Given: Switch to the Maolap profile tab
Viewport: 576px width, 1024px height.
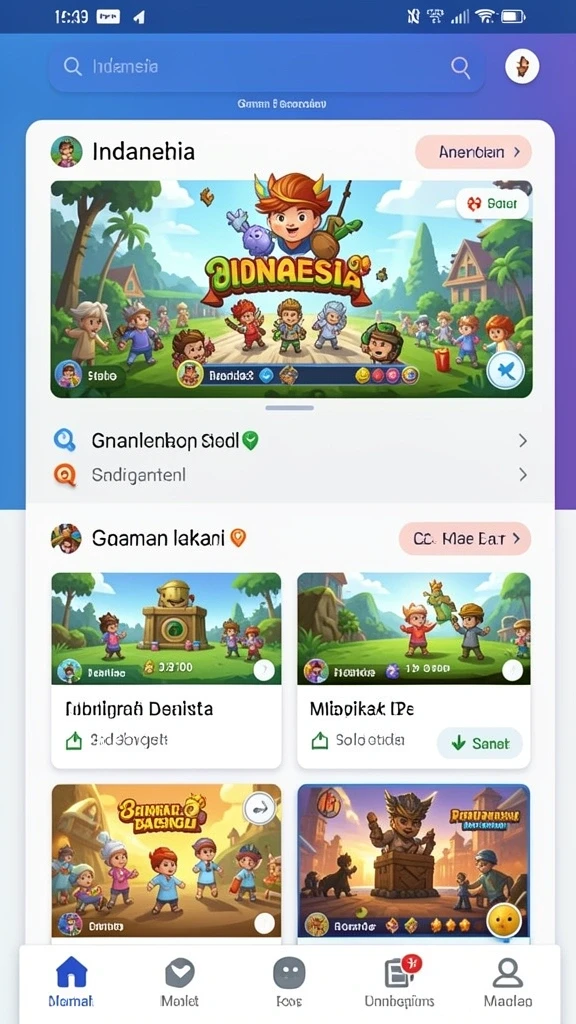Looking at the screenshot, I should (x=507, y=982).
